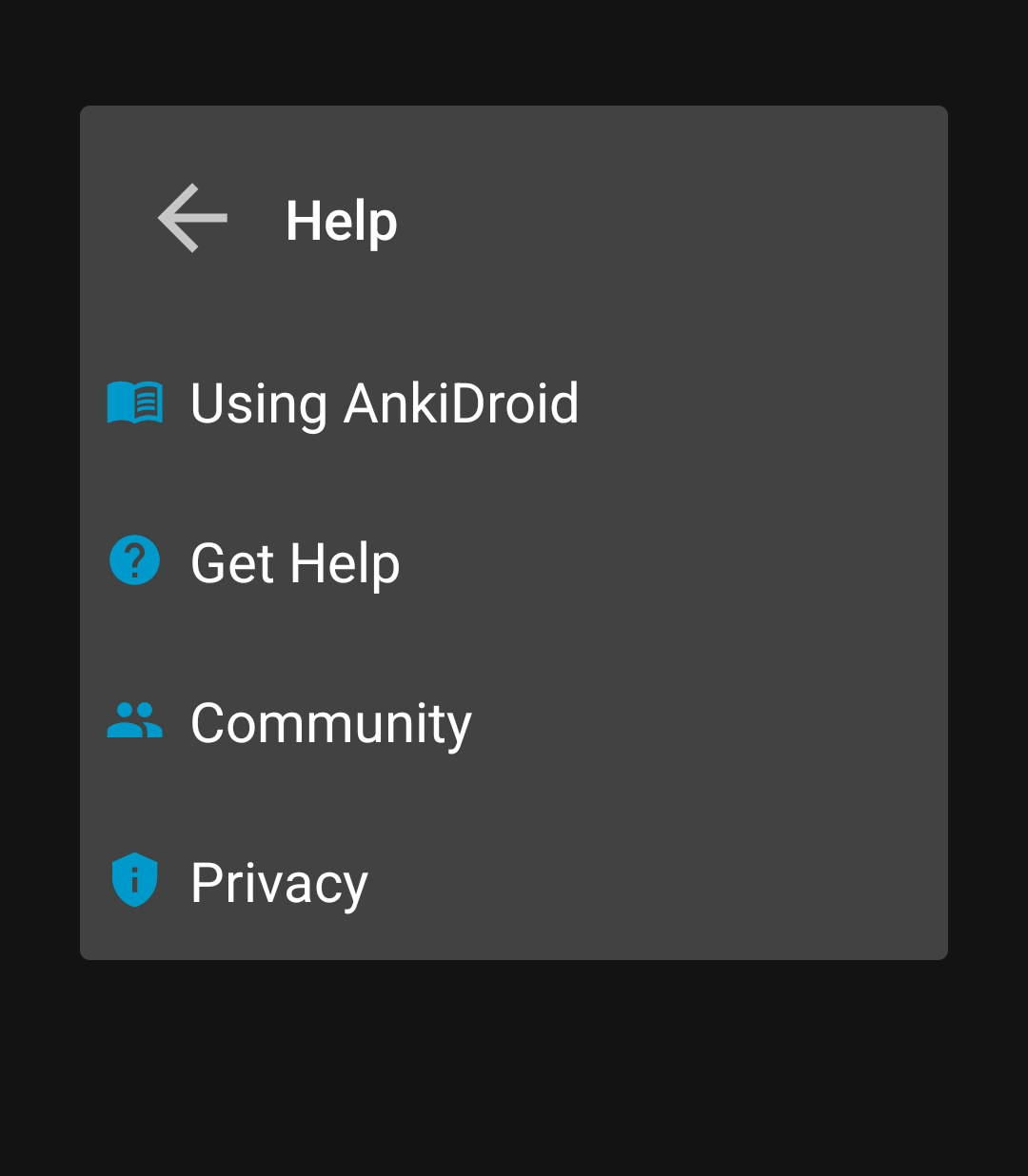Choose Privacy from the Help list
Screen dimensions: 1028x1176
click(279, 882)
